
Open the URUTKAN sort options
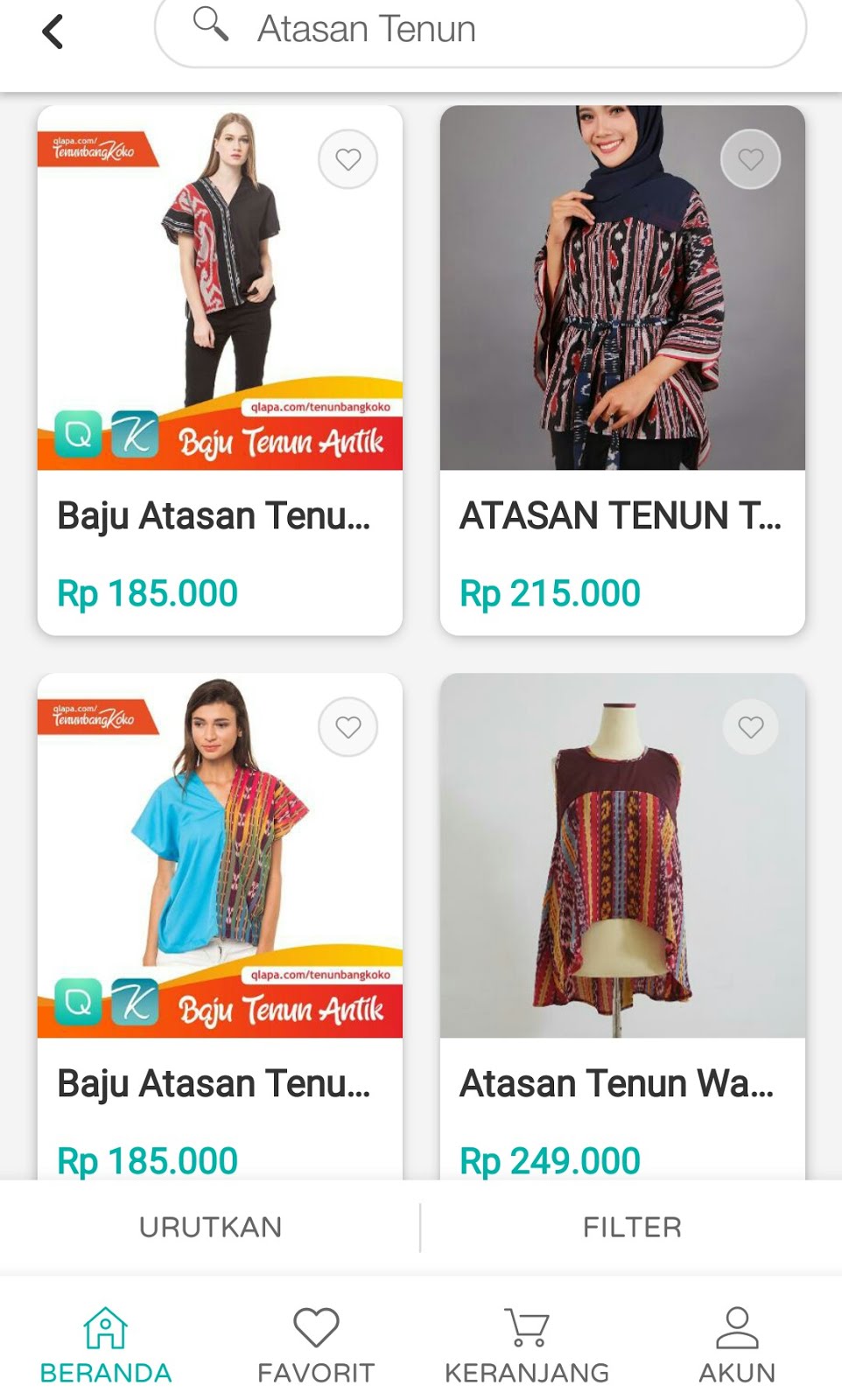(210, 1227)
